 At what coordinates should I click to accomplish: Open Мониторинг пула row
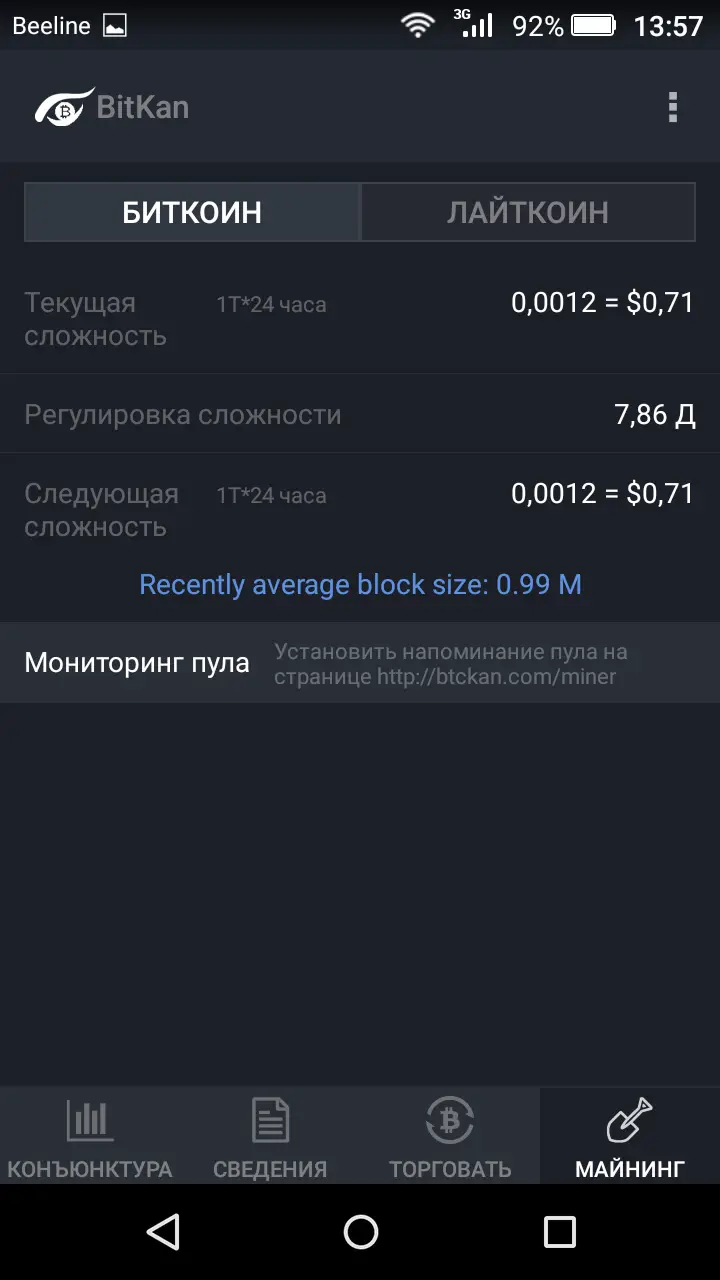(x=360, y=663)
